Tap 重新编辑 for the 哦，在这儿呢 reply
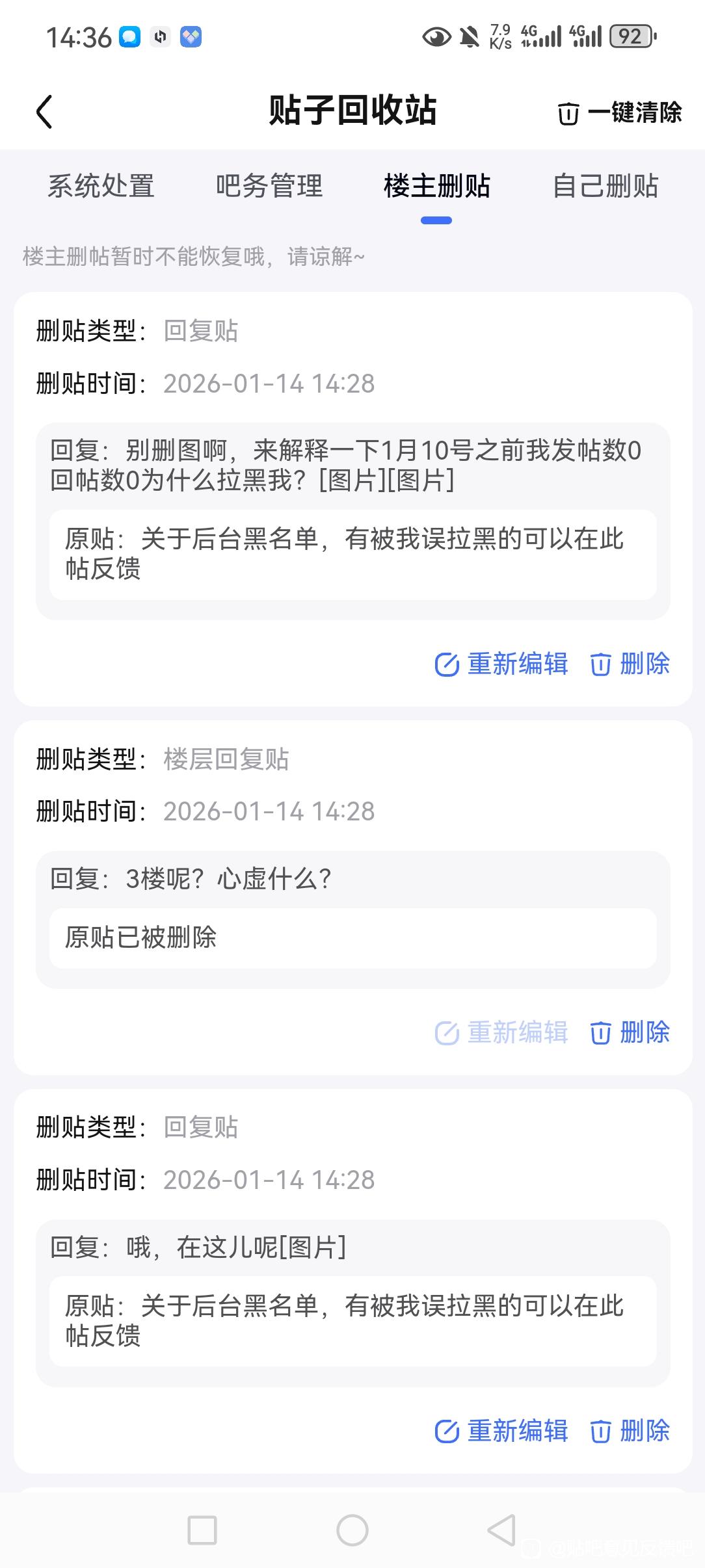The width and height of the screenshot is (705, 1568). [501, 1431]
